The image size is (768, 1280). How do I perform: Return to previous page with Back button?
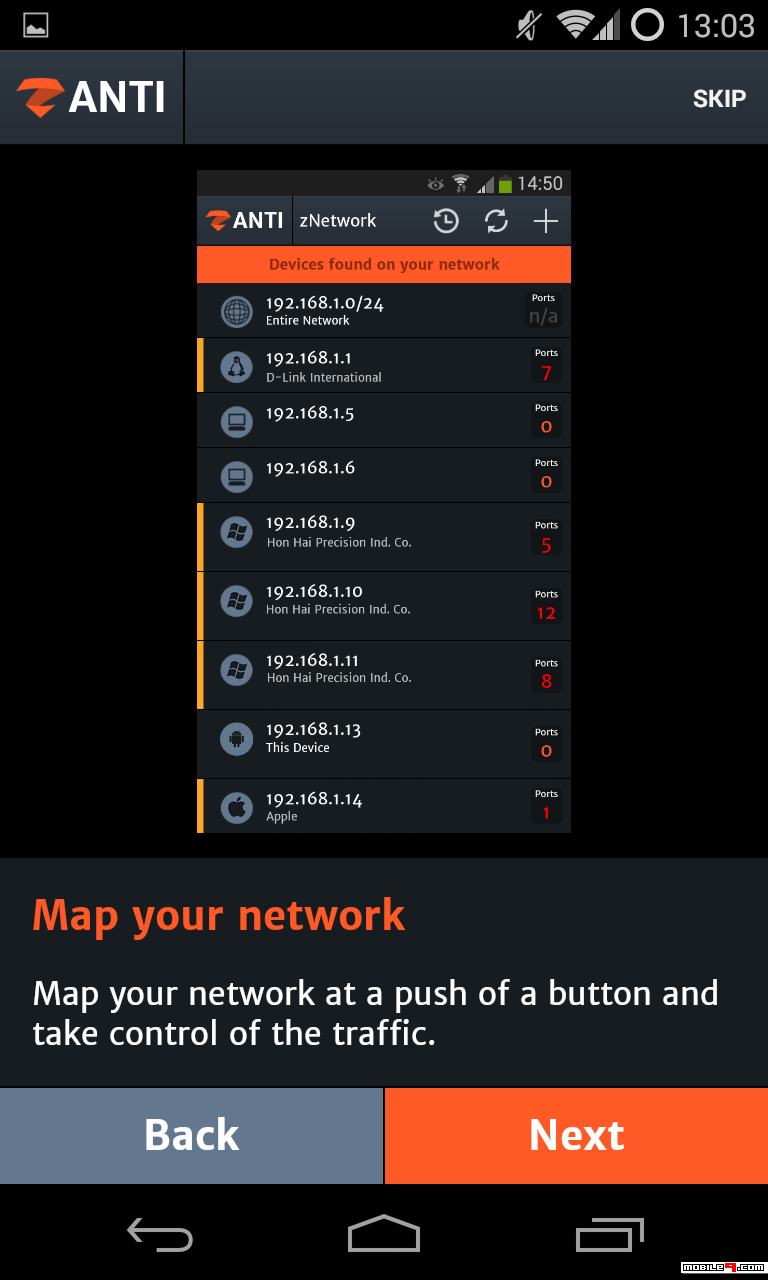click(191, 1136)
